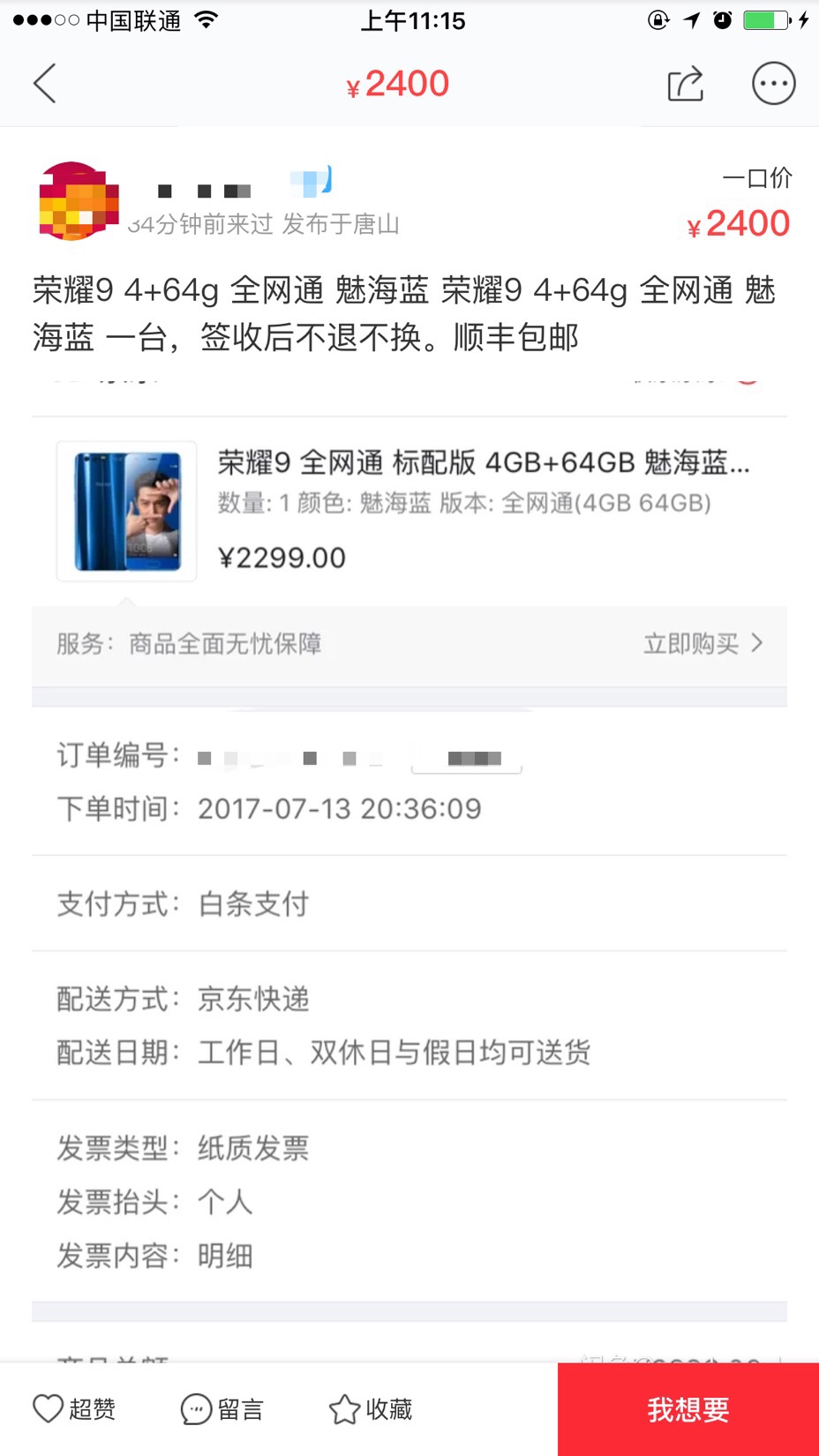The width and height of the screenshot is (819, 1456).
Task: Toggle the 超赞 like for this listing
Action: pyautogui.click(x=75, y=1409)
